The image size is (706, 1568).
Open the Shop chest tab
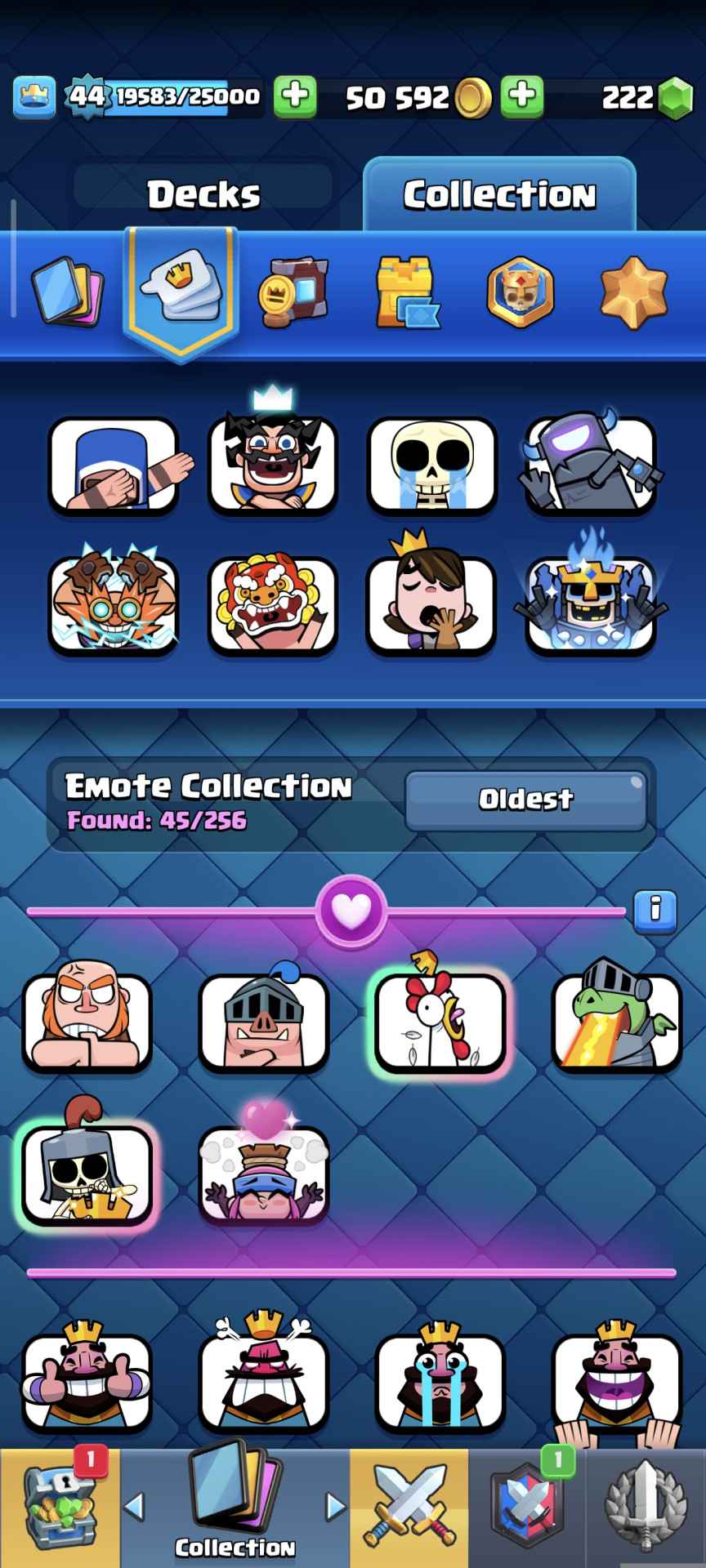60,1507
